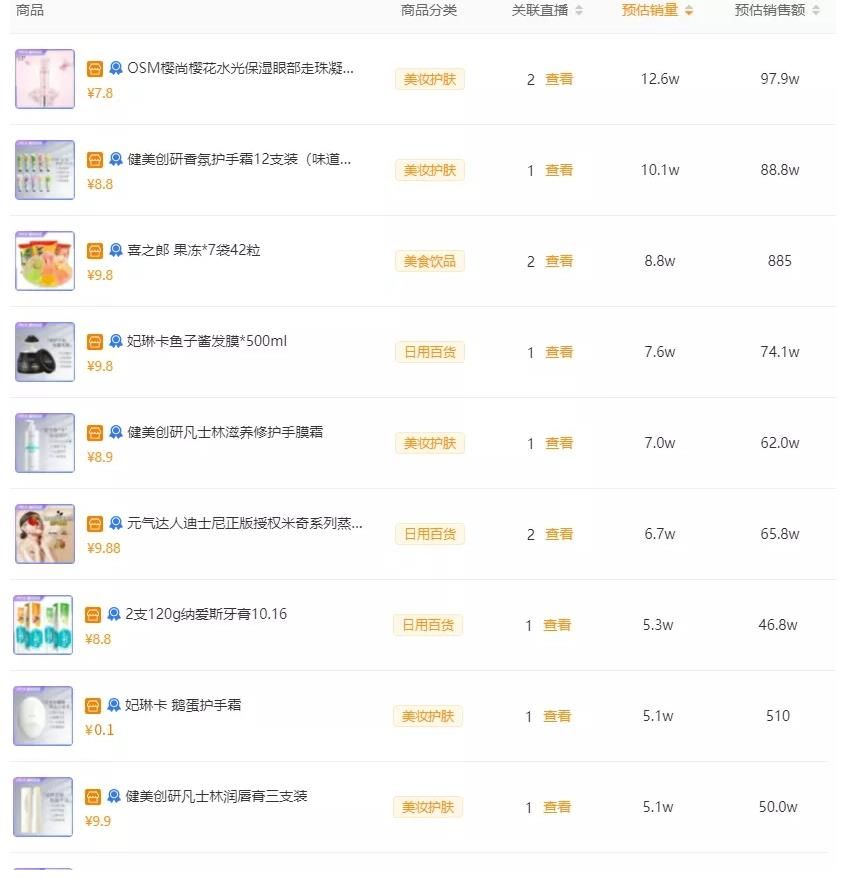The height and width of the screenshot is (890, 846).
Task: Click the 日用百货 tag beside 妃琳卡发膜
Action: (428, 352)
